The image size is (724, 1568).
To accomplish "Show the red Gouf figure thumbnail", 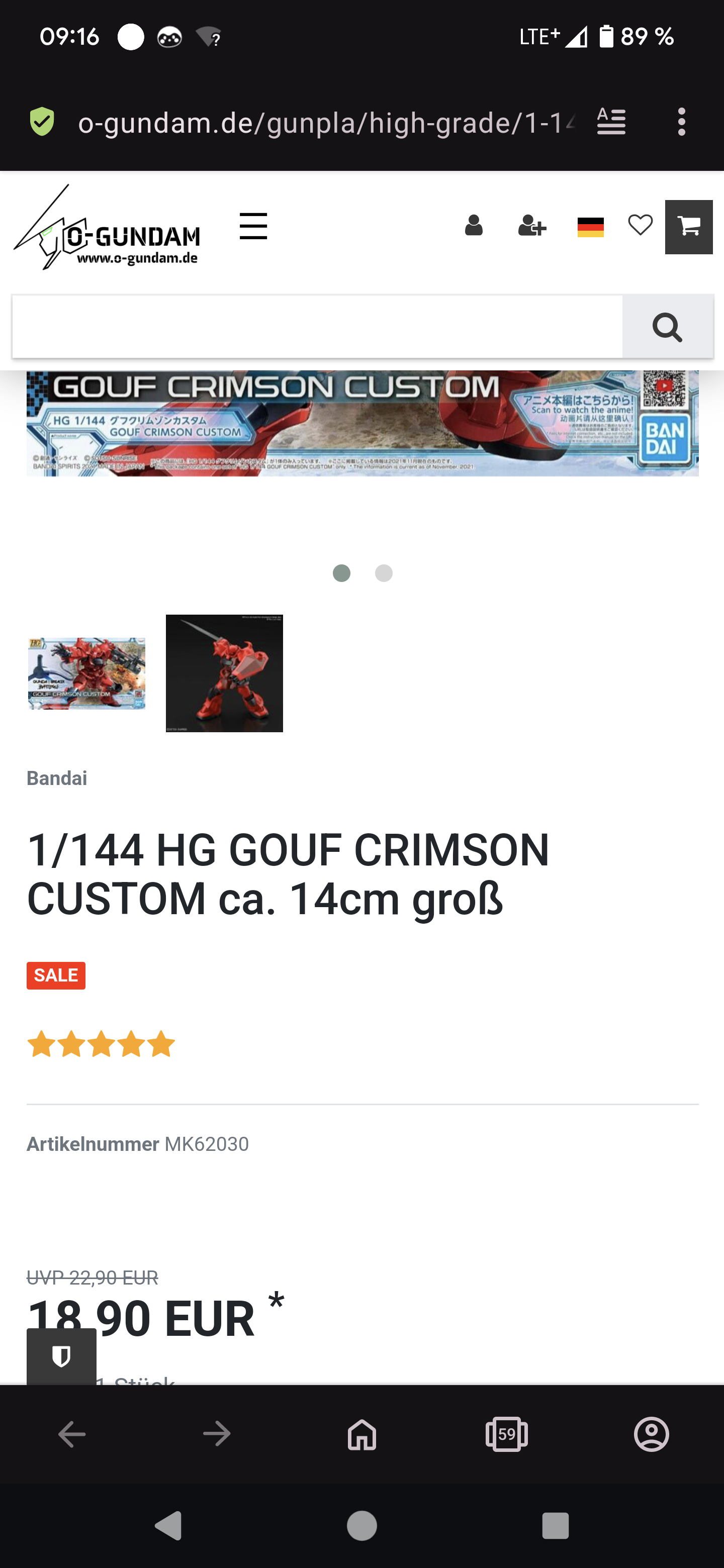I will coord(224,673).
